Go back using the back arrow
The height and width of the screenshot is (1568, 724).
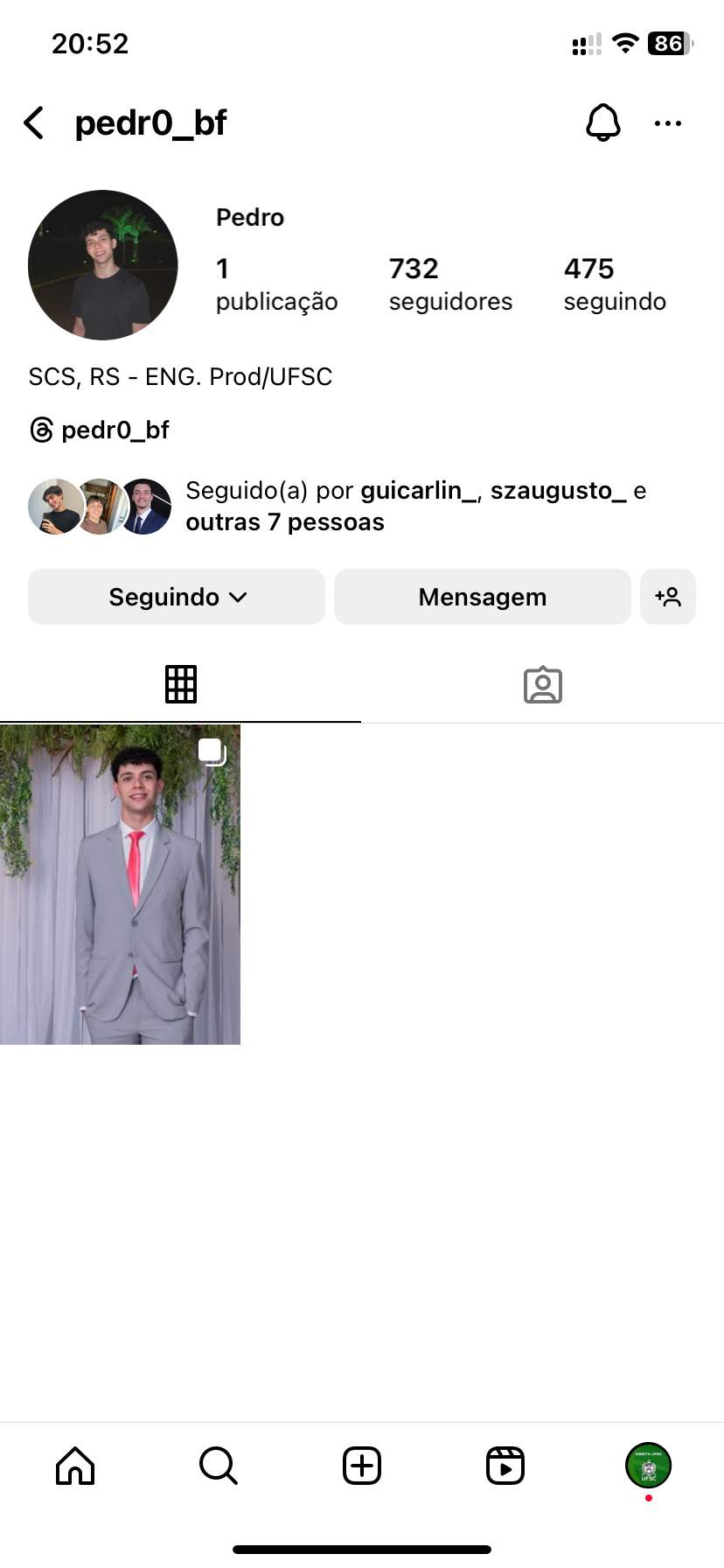34,123
